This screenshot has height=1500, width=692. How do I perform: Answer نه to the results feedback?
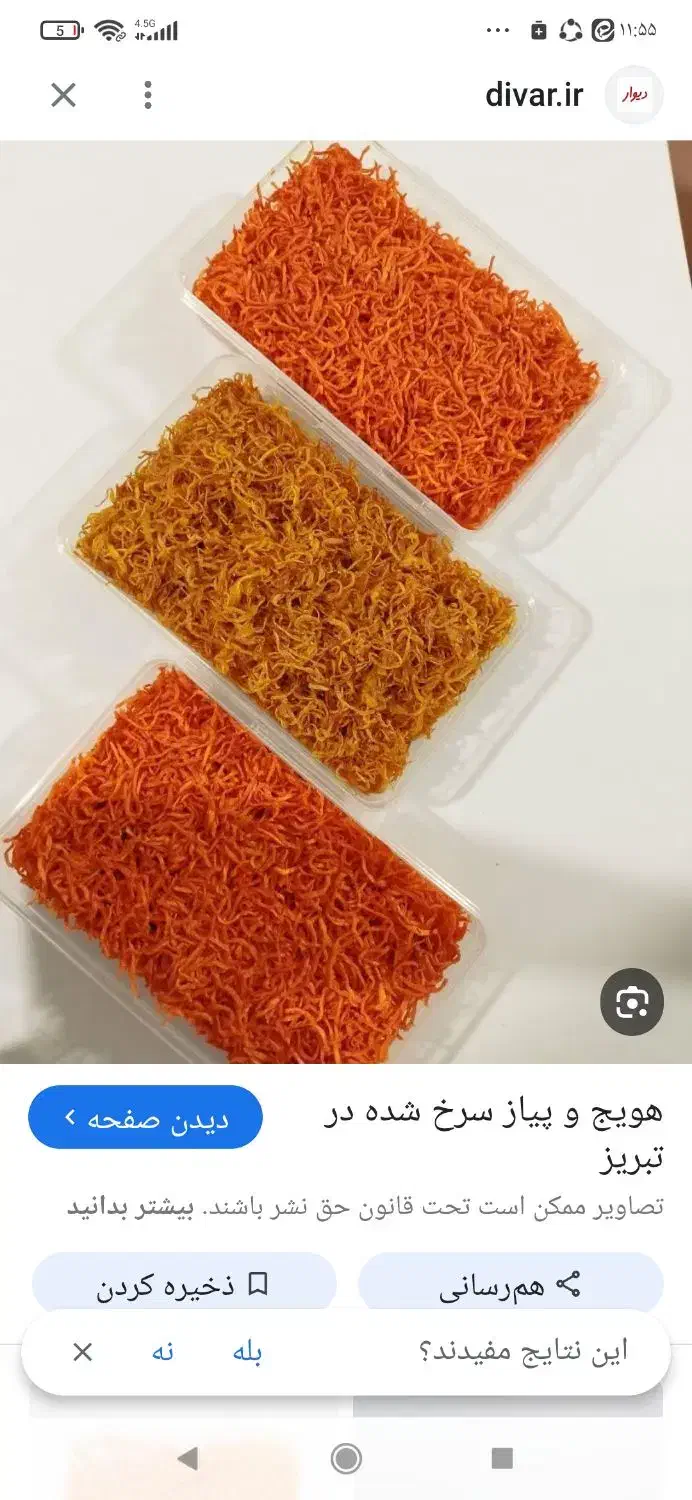(x=162, y=1352)
